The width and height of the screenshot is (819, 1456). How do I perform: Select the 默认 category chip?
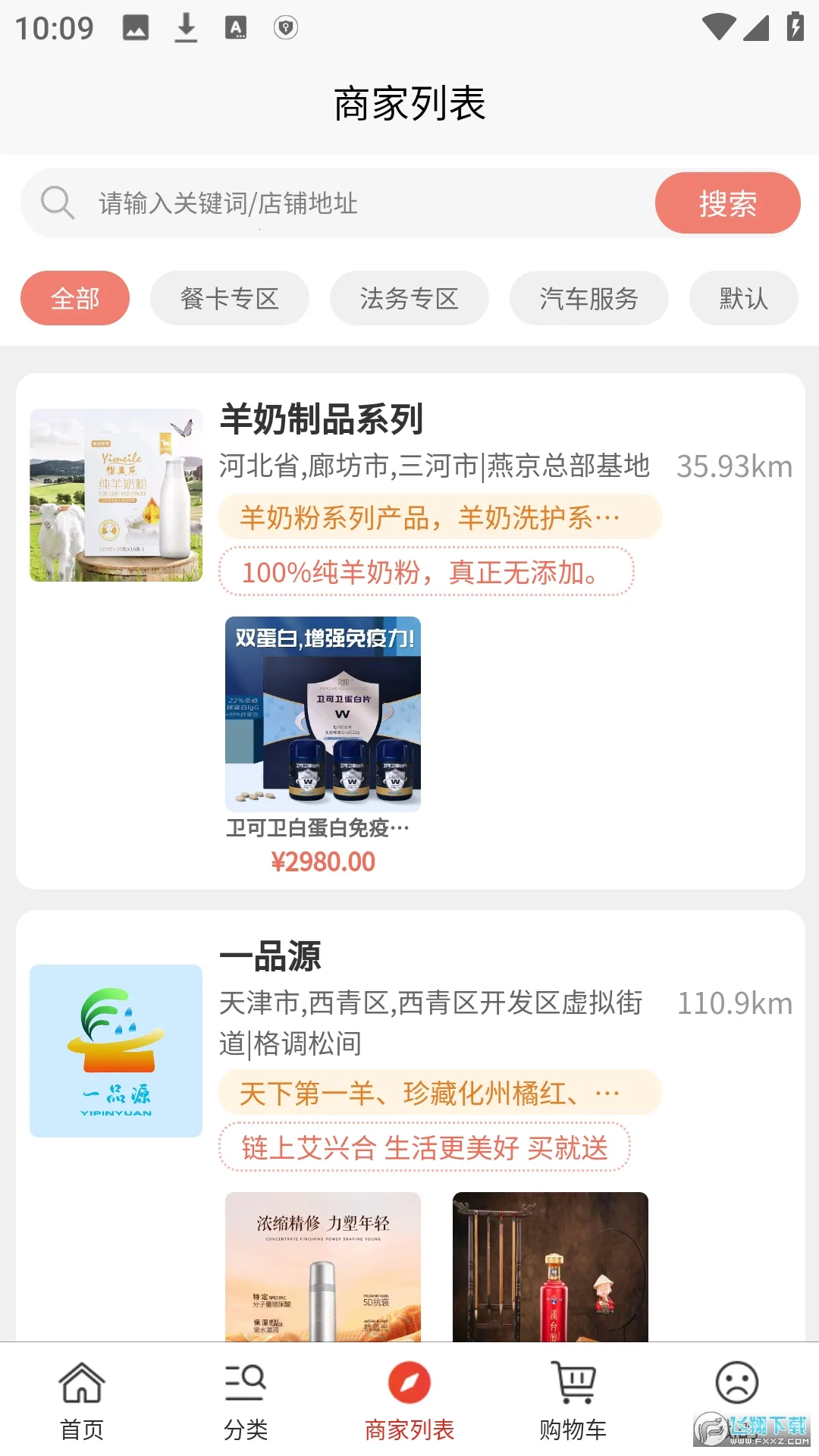coord(743,298)
